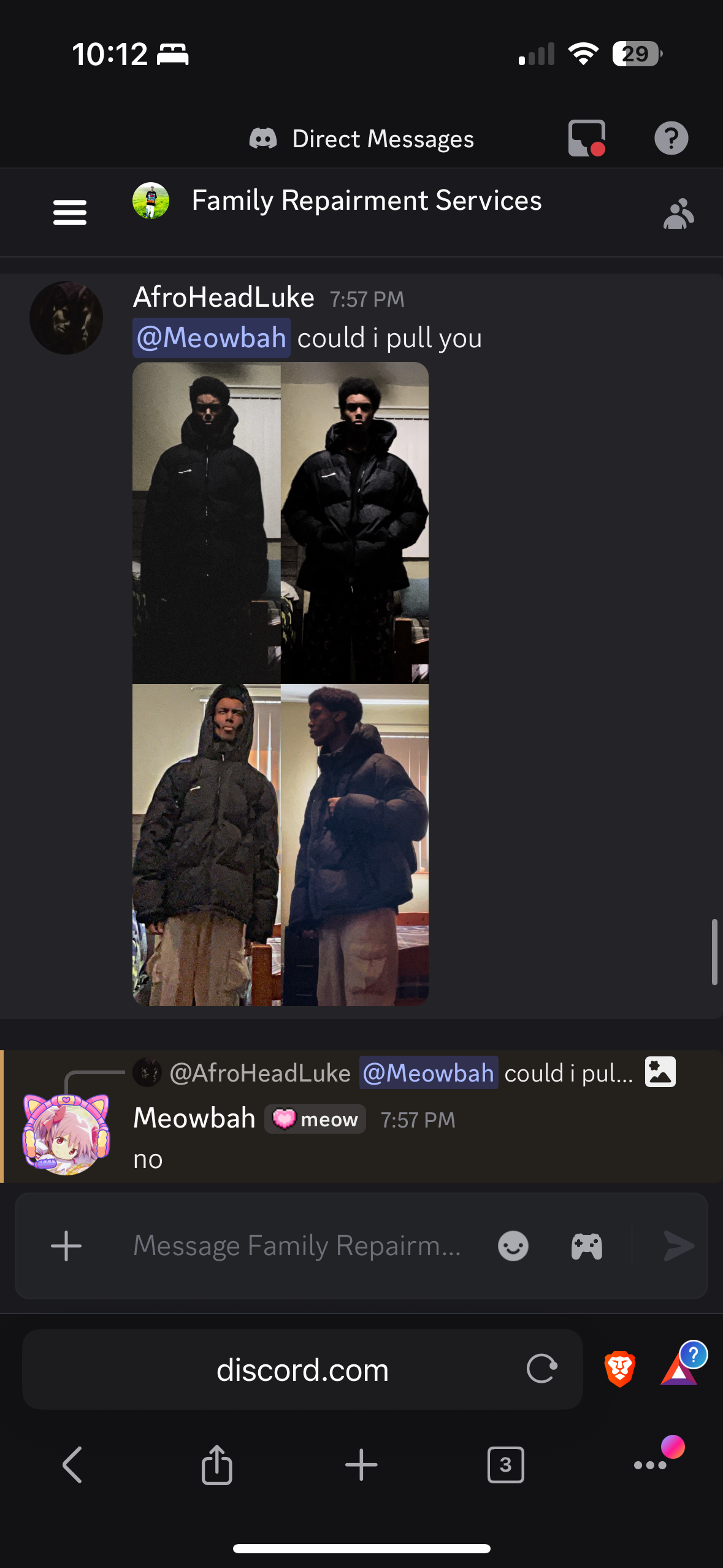Screen dimensions: 723x1568
Task: Open the attachment plus button
Action: (66, 1246)
